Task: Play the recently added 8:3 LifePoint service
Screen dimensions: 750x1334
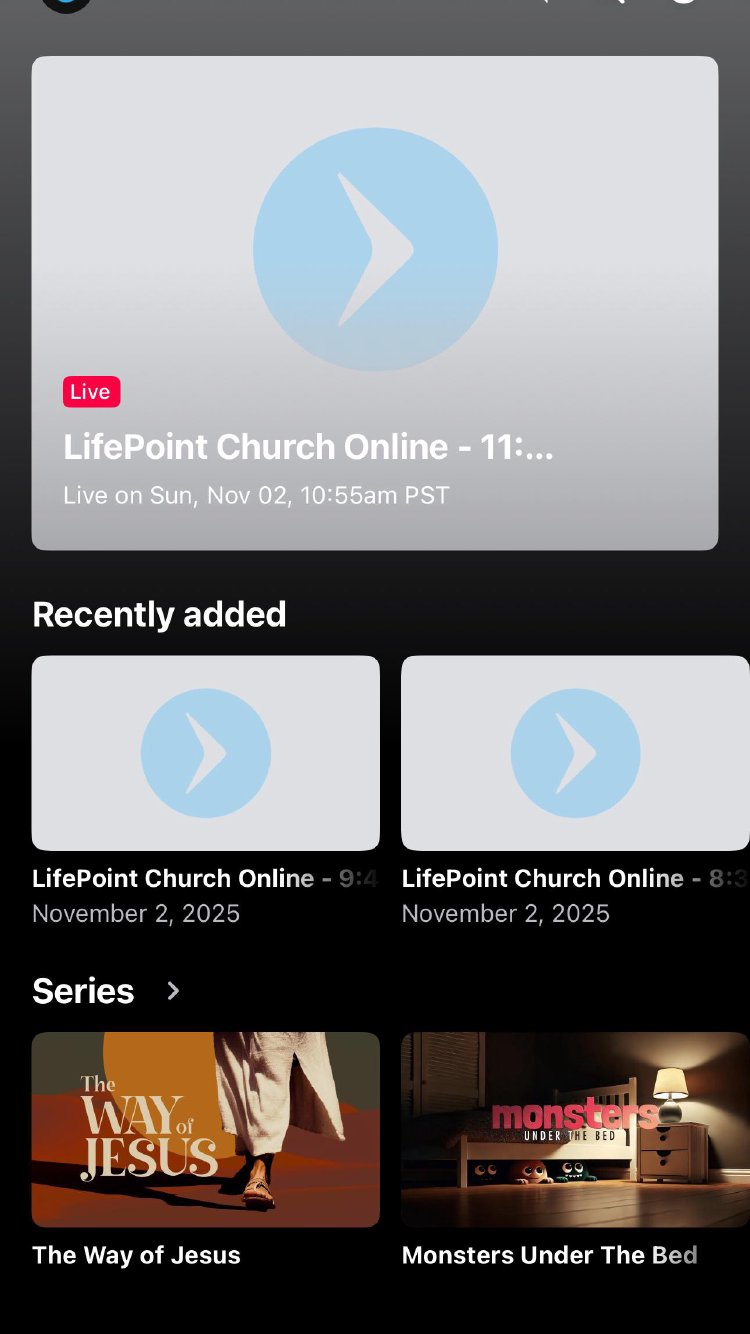Action: 575,753
